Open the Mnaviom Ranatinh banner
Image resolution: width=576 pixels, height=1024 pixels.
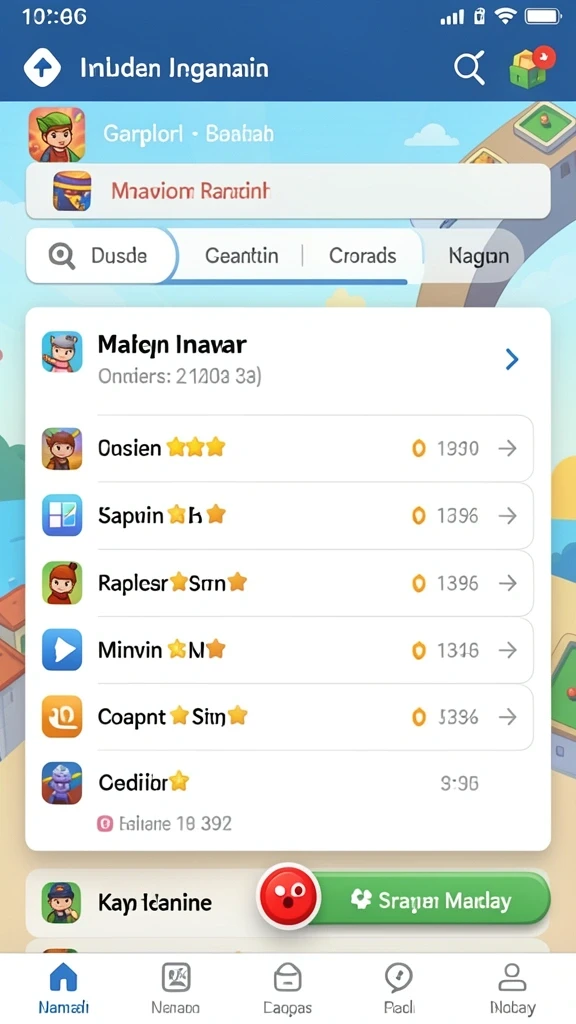[x=288, y=191]
